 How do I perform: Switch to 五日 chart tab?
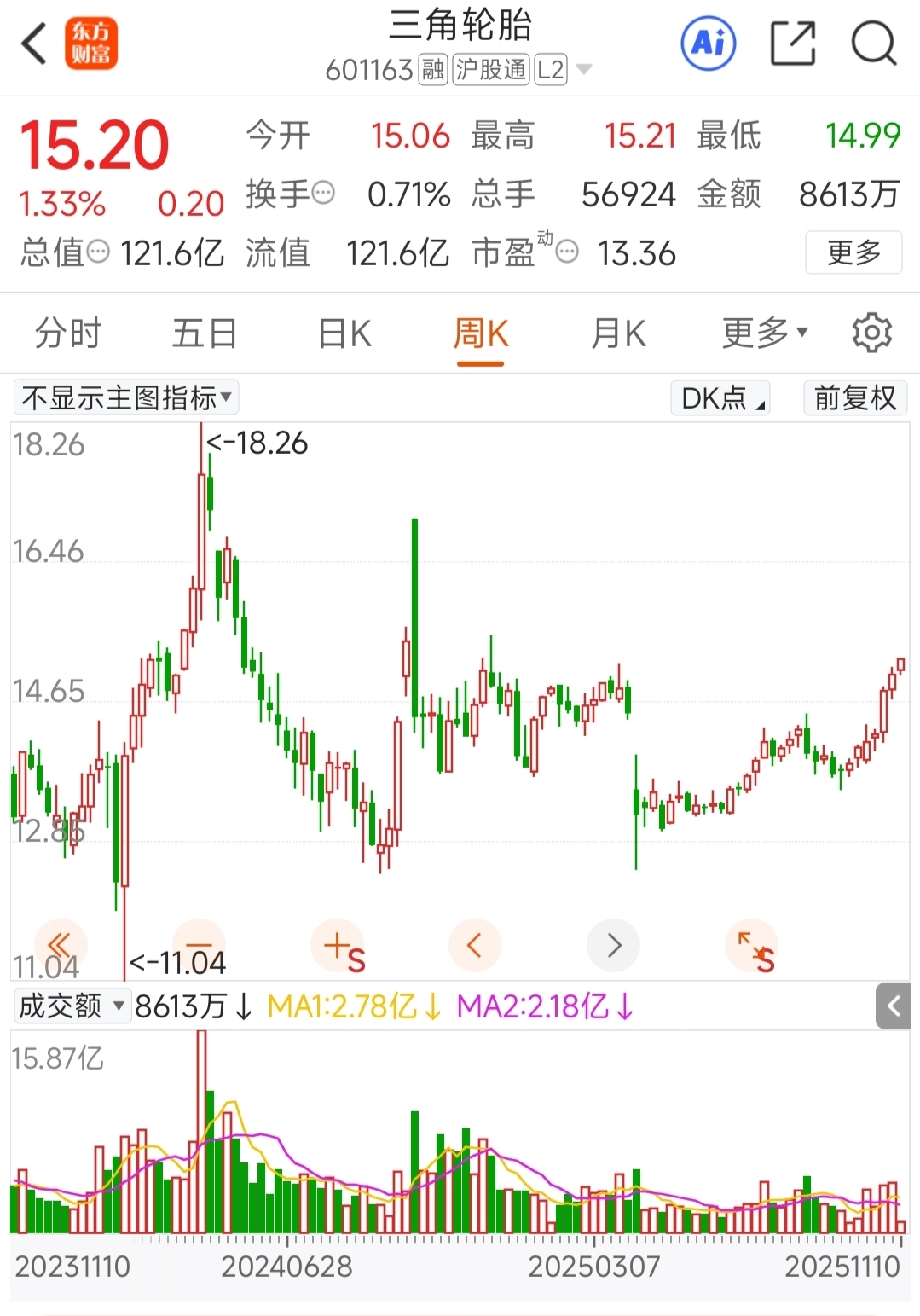point(205,333)
